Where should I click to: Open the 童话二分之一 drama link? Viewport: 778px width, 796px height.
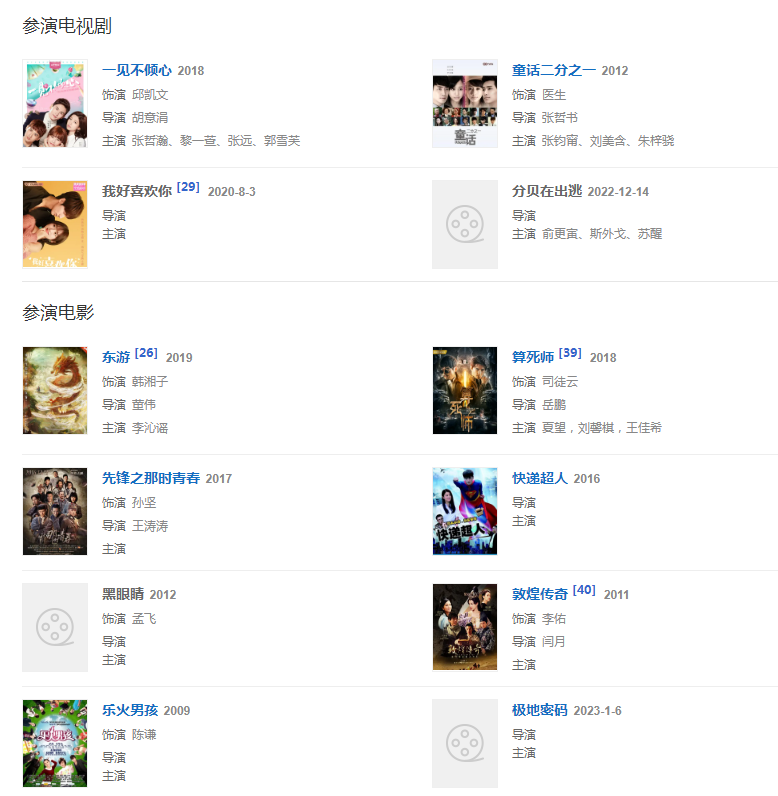(553, 70)
